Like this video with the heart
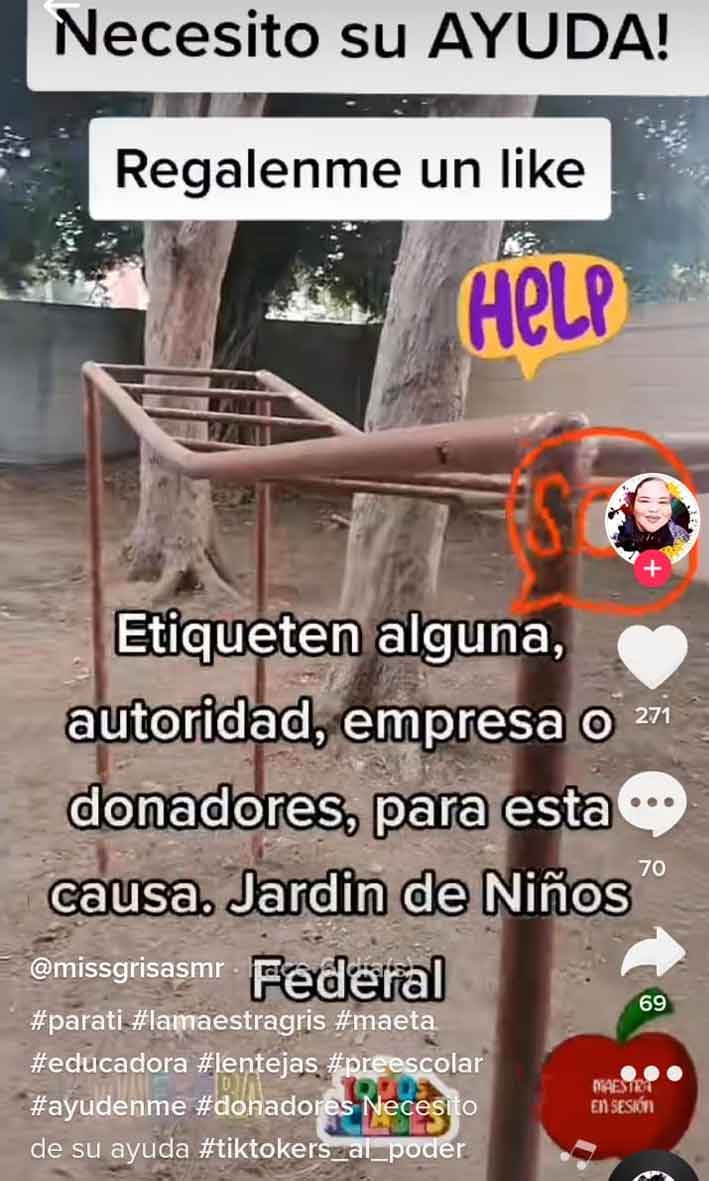 pos(652,656)
